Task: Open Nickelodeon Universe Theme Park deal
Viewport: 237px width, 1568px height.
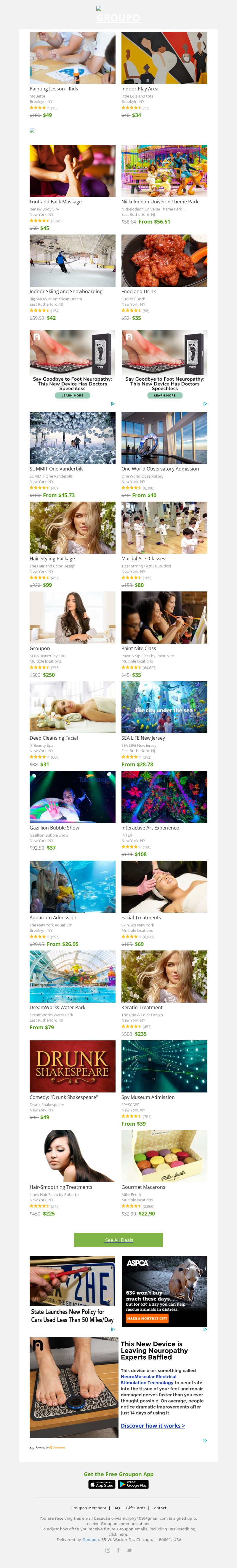Action: [x=164, y=171]
